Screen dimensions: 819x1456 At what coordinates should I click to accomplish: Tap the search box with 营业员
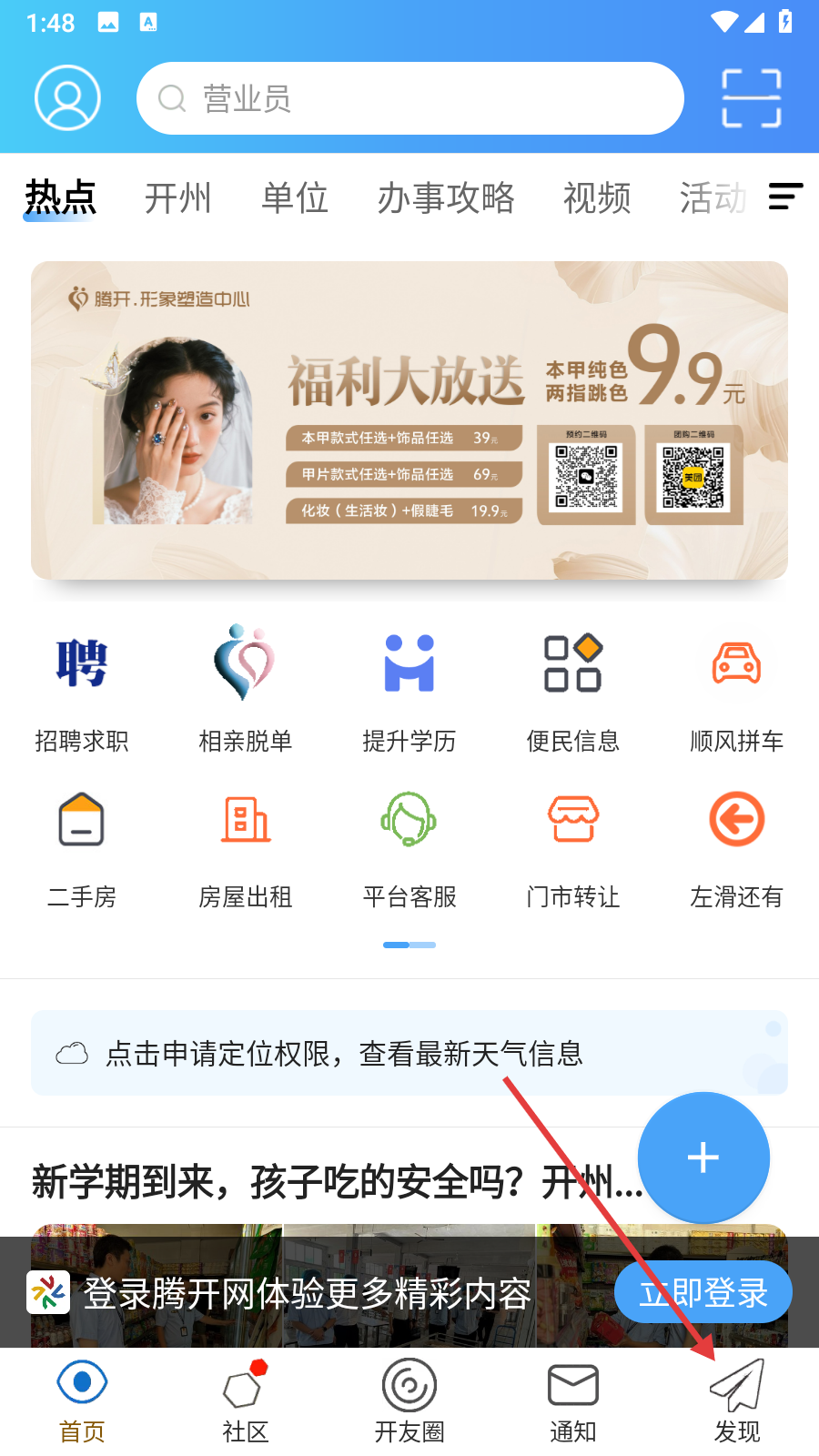point(409,98)
